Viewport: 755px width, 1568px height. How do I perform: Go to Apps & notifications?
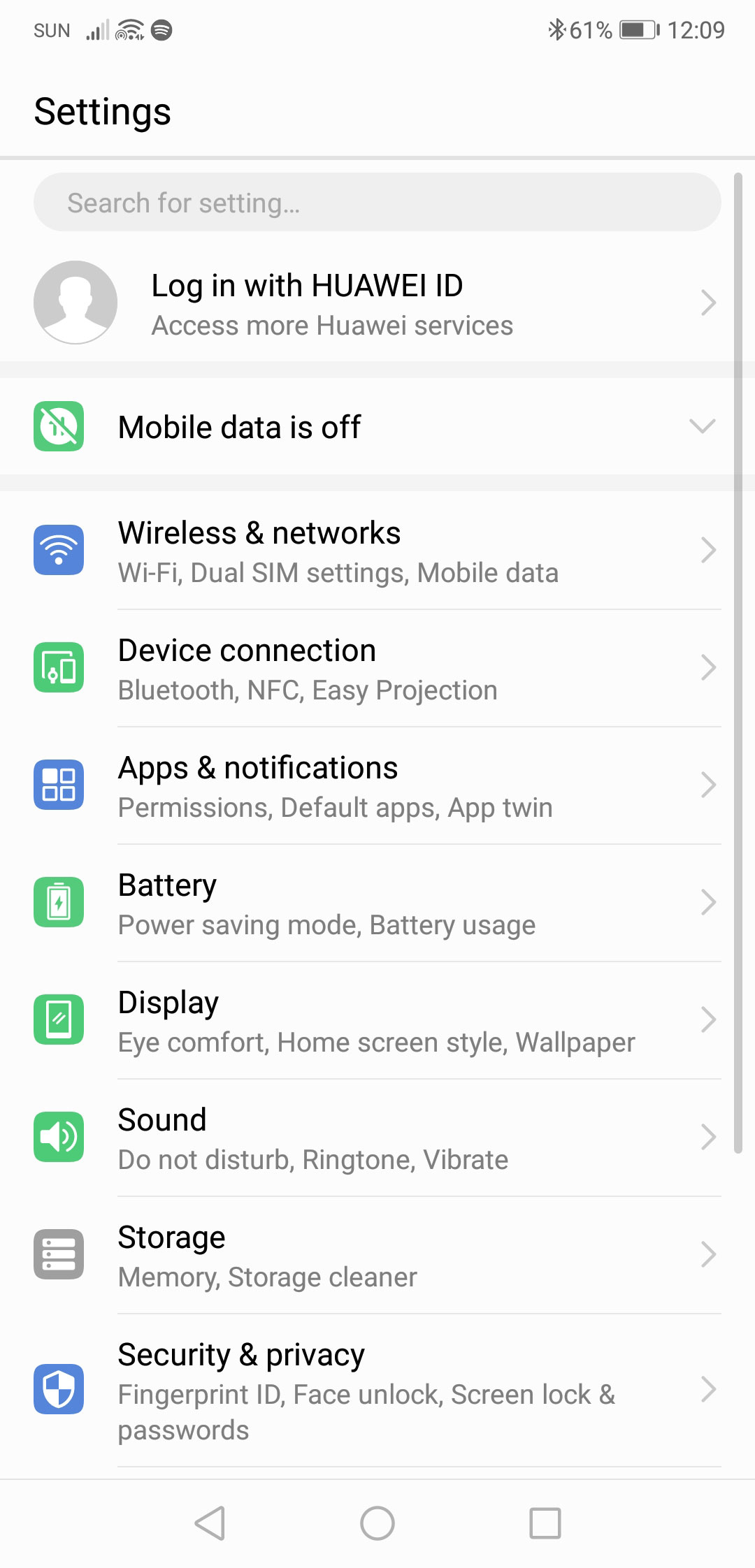[377, 785]
